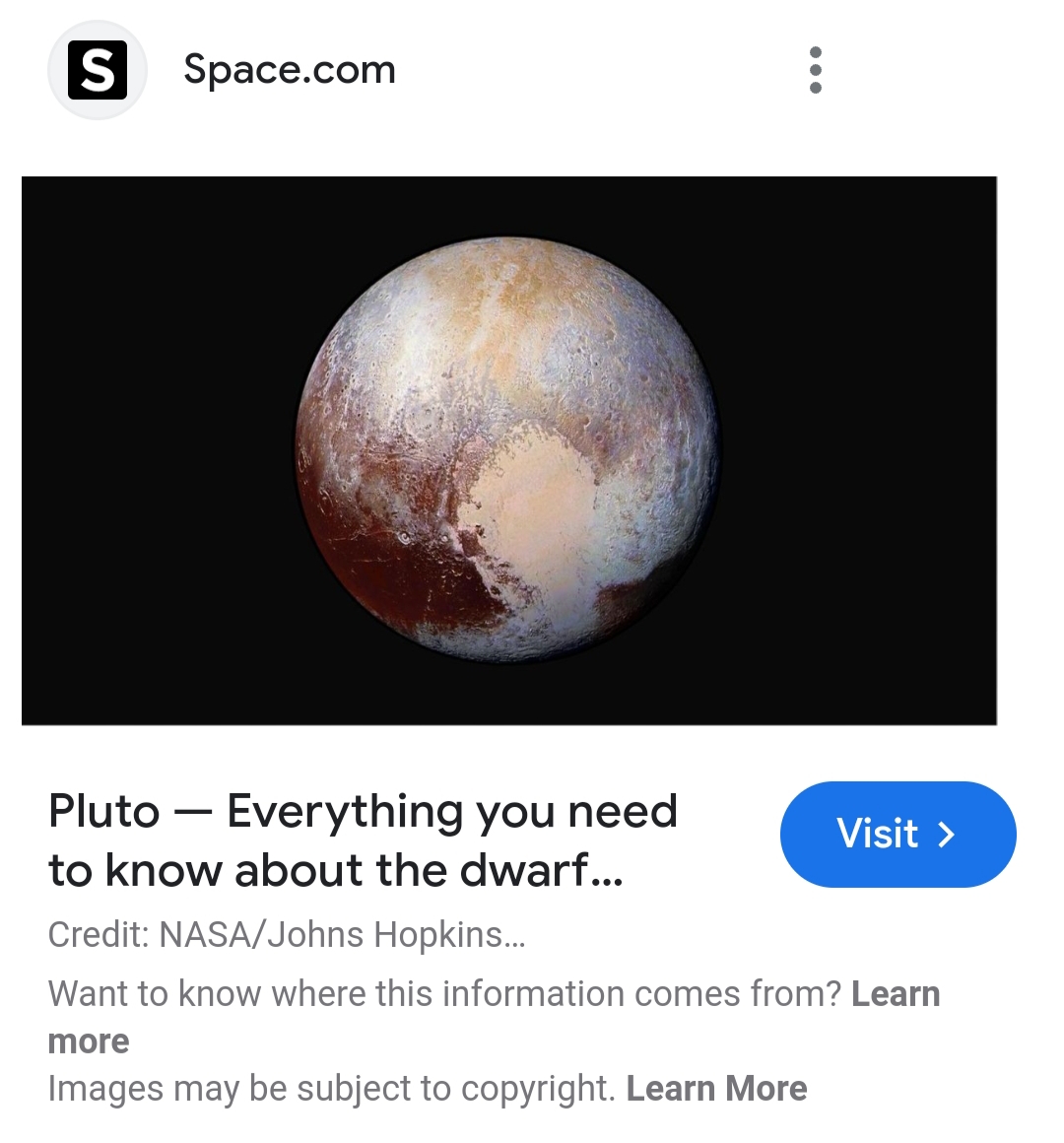Open the three-dot overflow menu
The width and height of the screenshot is (1064, 1143).
[x=815, y=70]
